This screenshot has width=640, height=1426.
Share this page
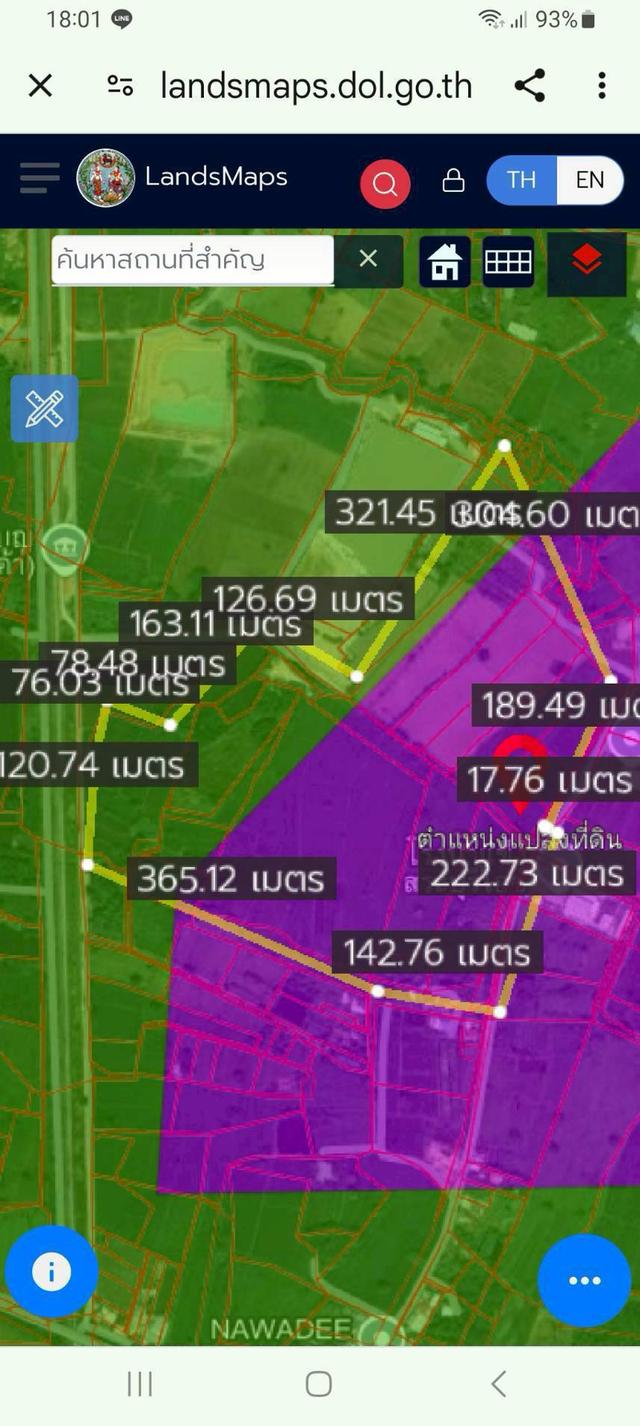click(530, 86)
